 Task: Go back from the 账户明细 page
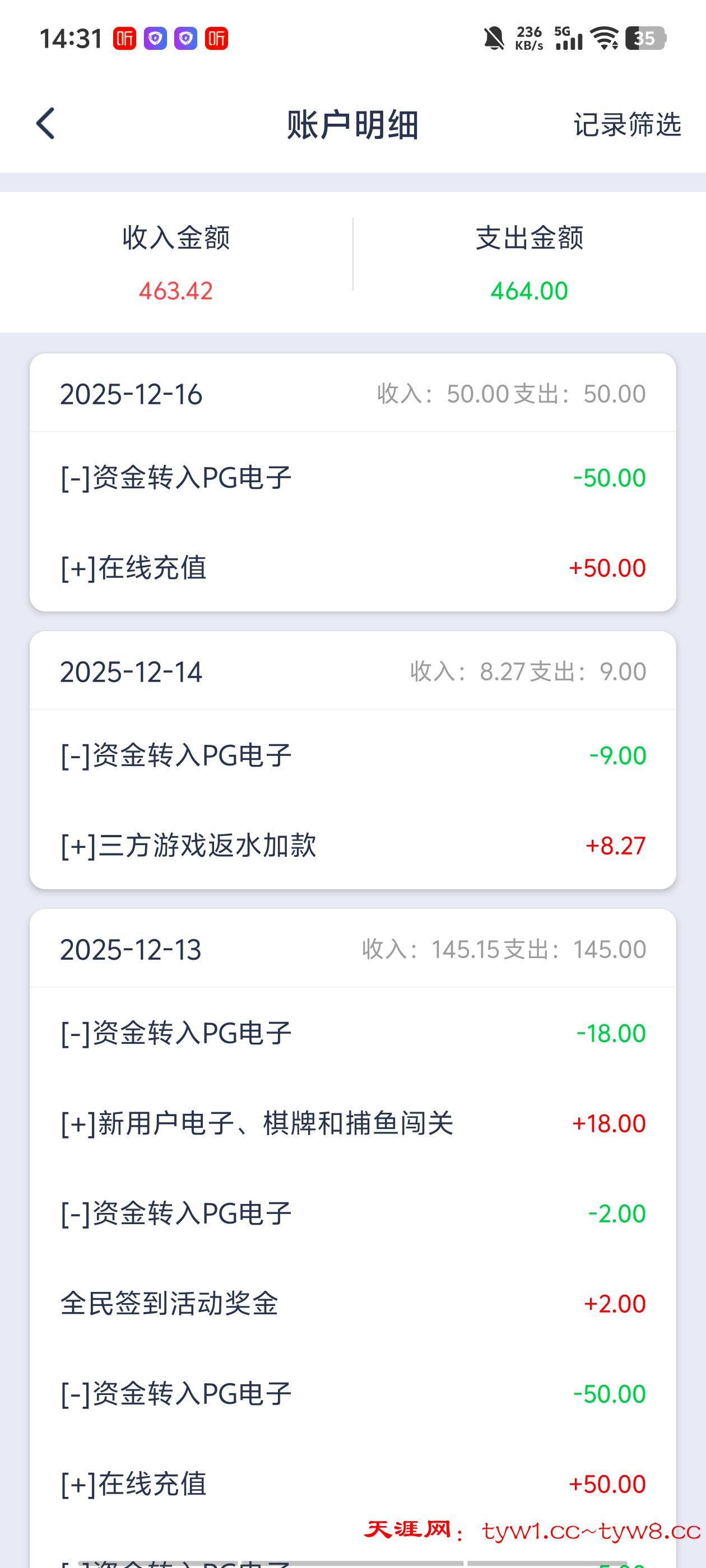tap(46, 124)
